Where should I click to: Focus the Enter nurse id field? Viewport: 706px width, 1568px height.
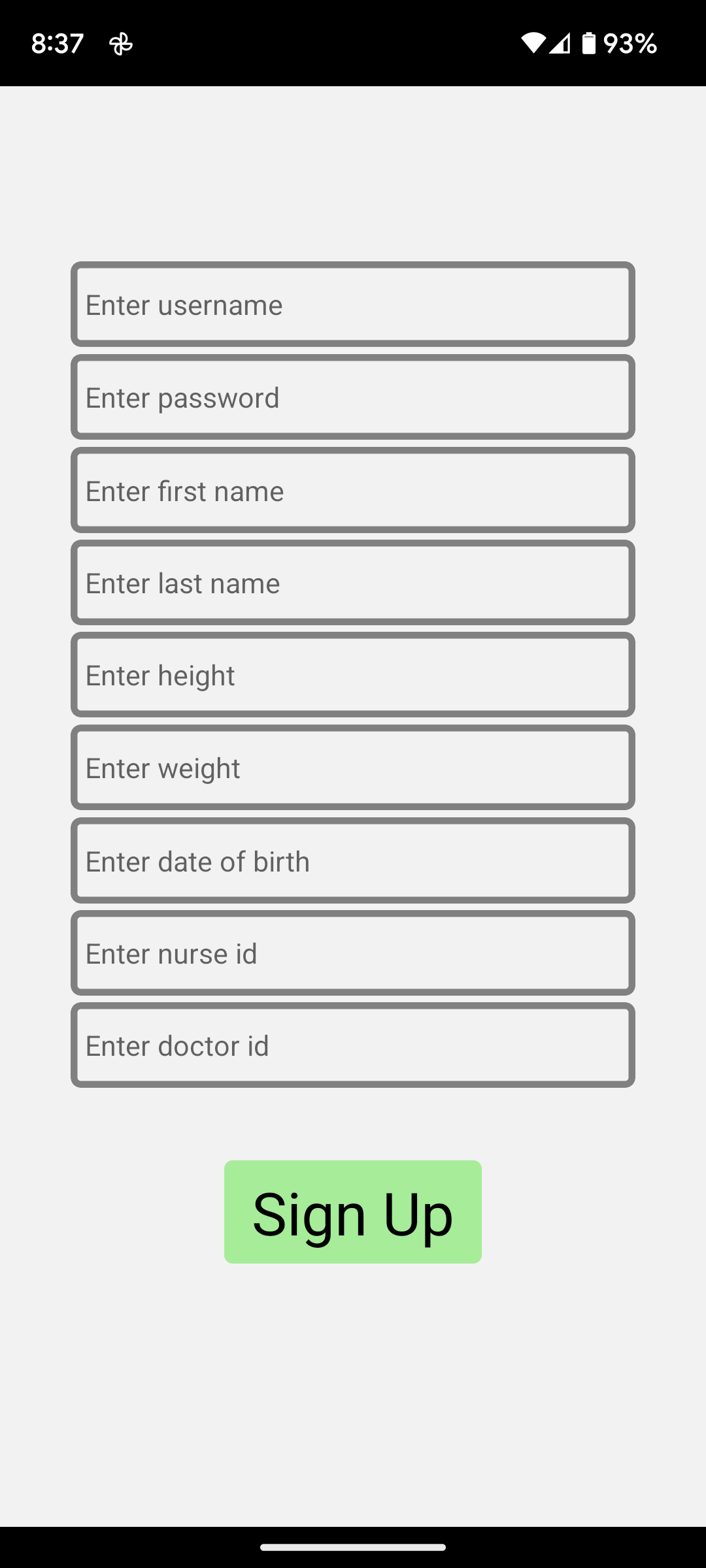353,953
